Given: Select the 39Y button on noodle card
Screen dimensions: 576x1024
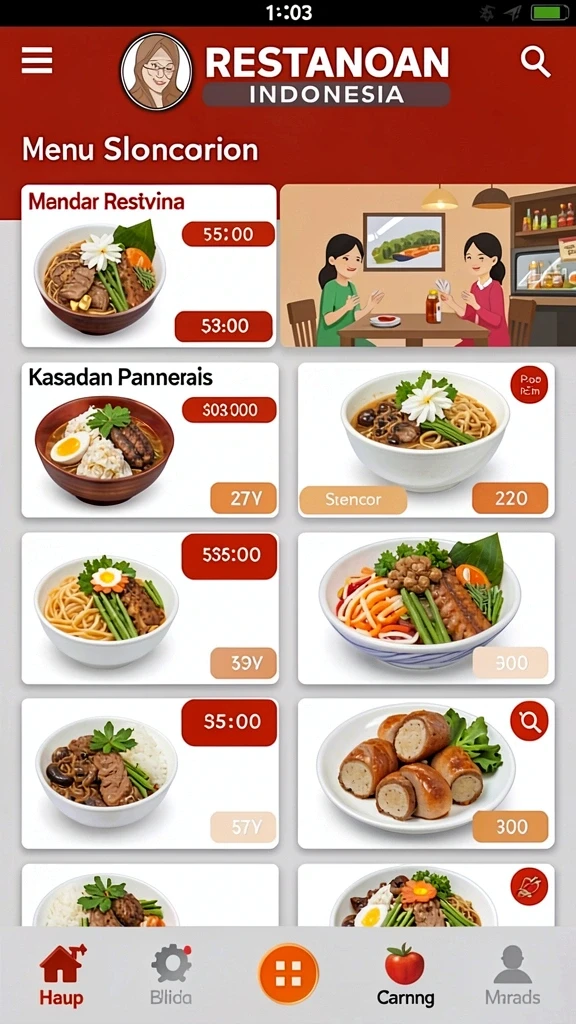Looking at the screenshot, I should click(x=244, y=664).
